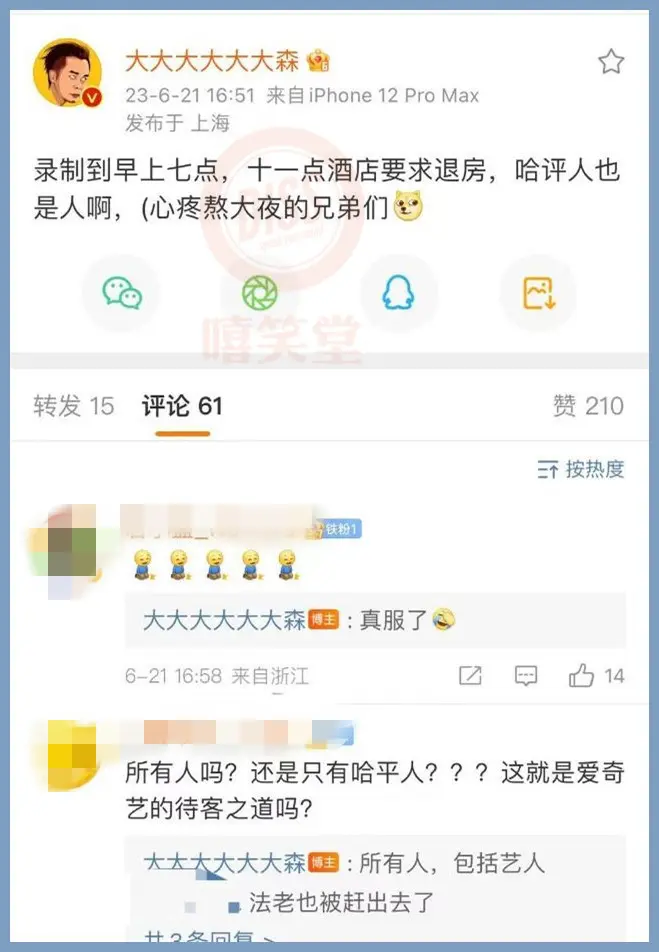659x952 pixels.
Task: View the 赞 210 likes tab
Action: [588, 406]
